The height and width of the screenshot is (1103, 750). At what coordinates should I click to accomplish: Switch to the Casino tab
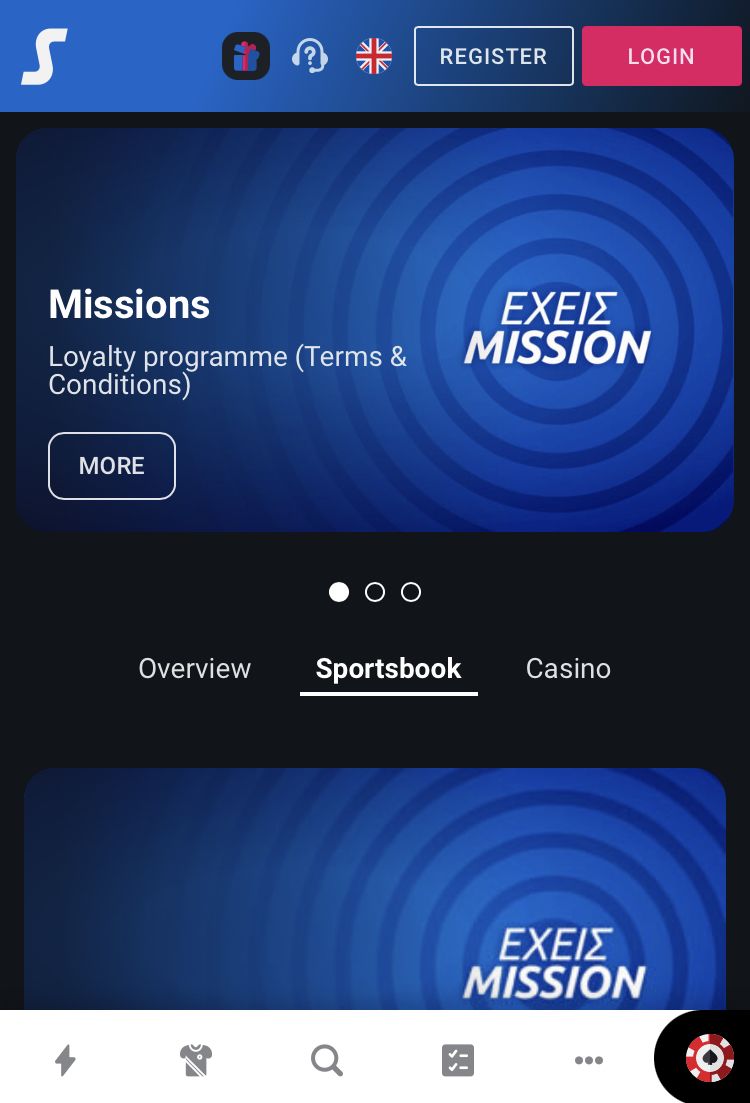coord(568,668)
